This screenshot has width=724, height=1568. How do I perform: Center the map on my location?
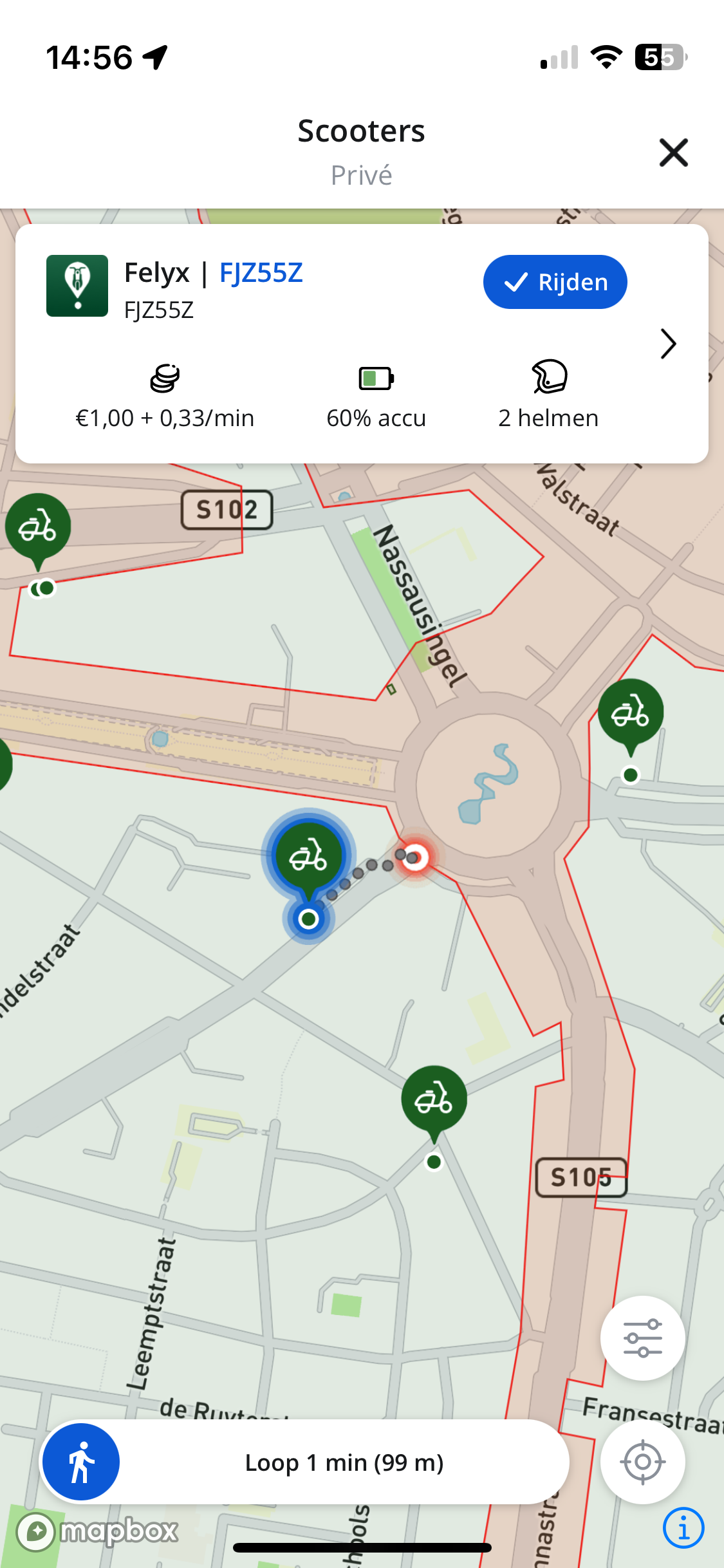(x=642, y=1461)
